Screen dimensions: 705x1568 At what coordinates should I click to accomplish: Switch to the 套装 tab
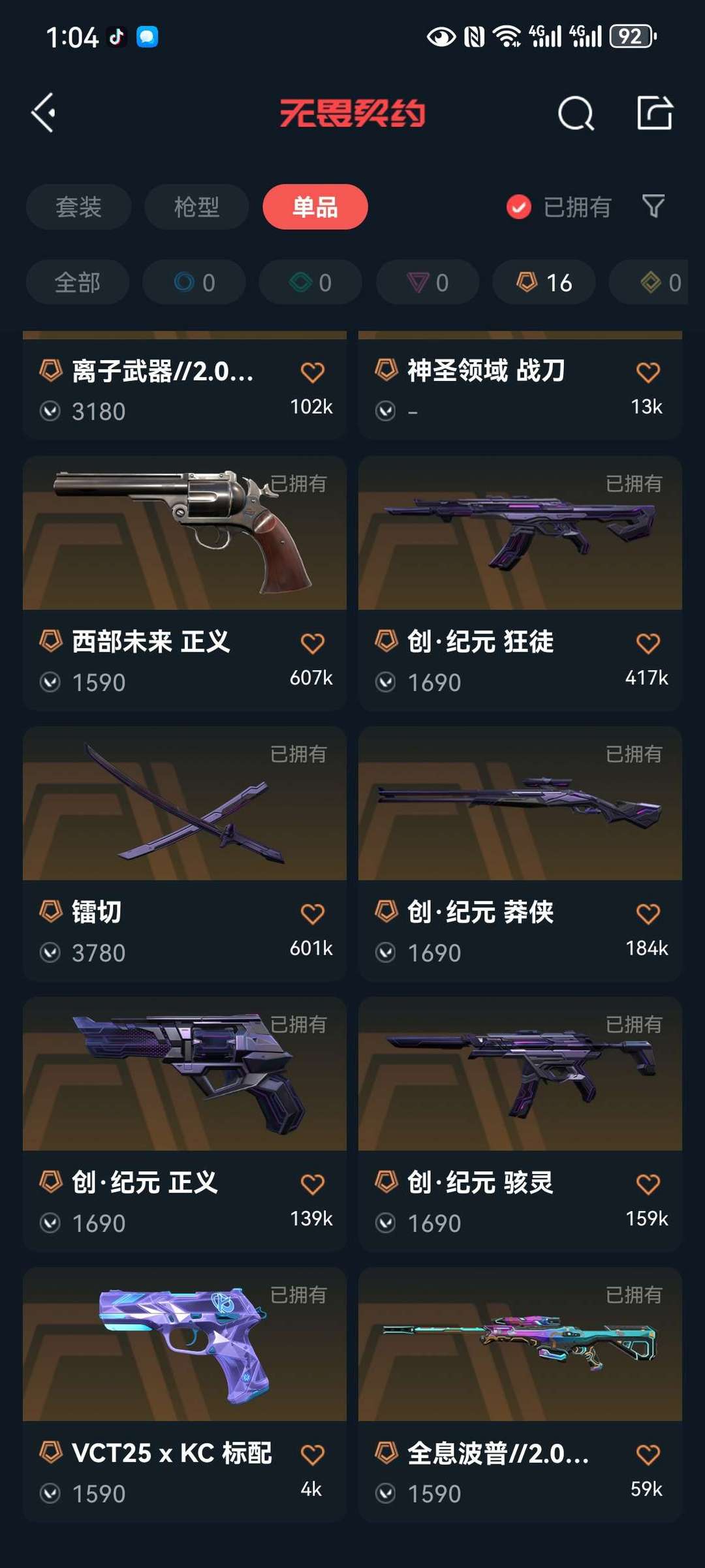(78, 207)
